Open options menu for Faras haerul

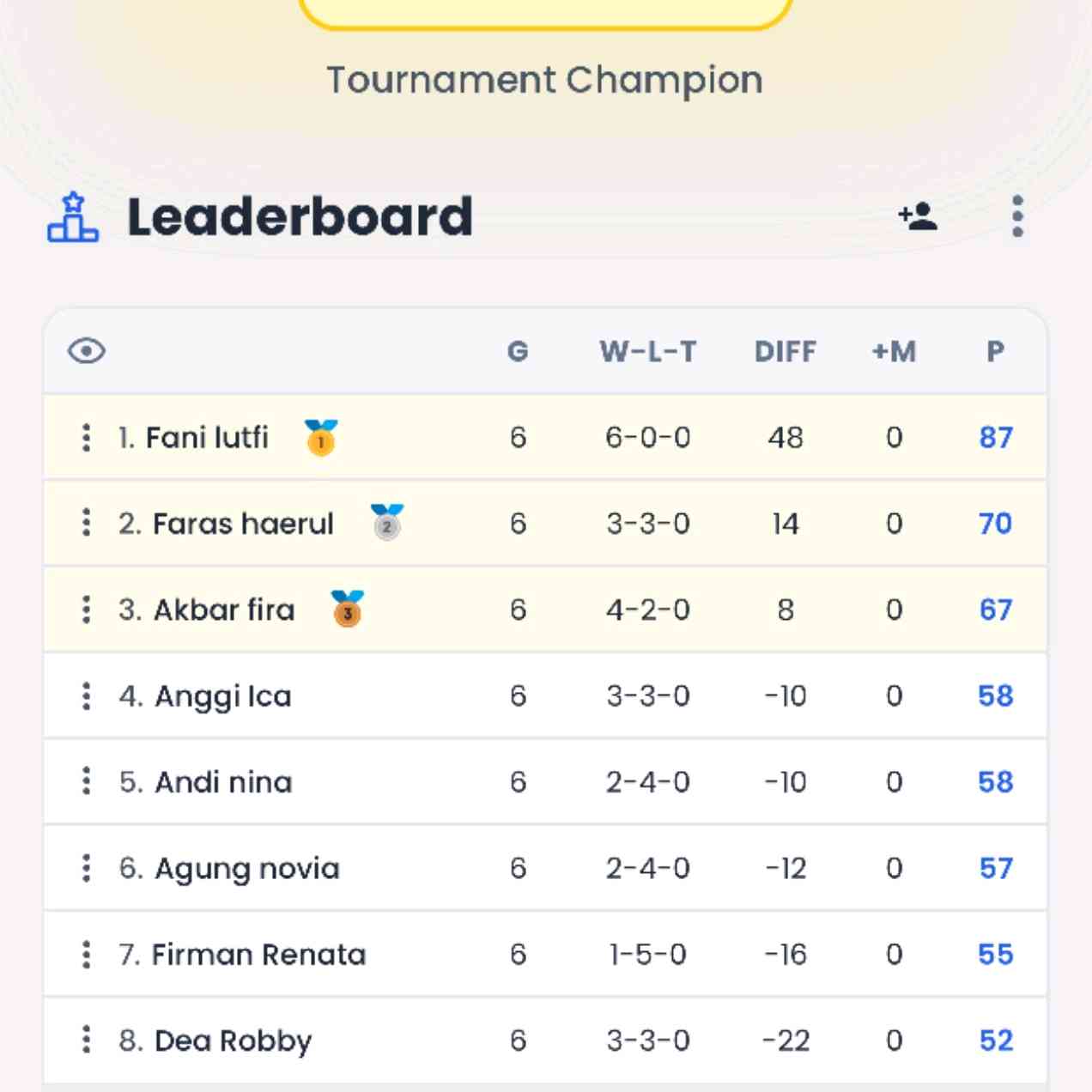point(86,523)
